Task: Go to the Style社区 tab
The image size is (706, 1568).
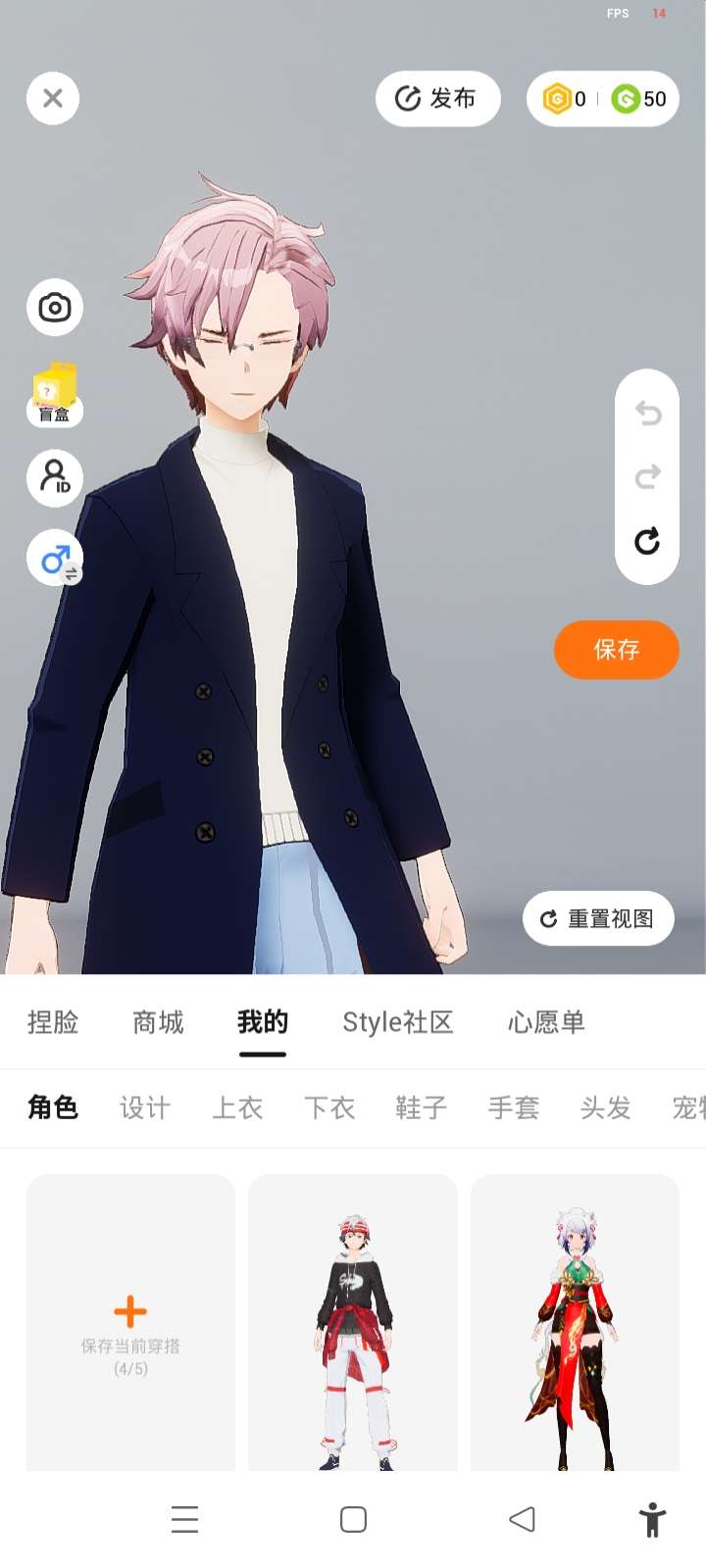Action: pyautogui.click(x=397, y=1022)
